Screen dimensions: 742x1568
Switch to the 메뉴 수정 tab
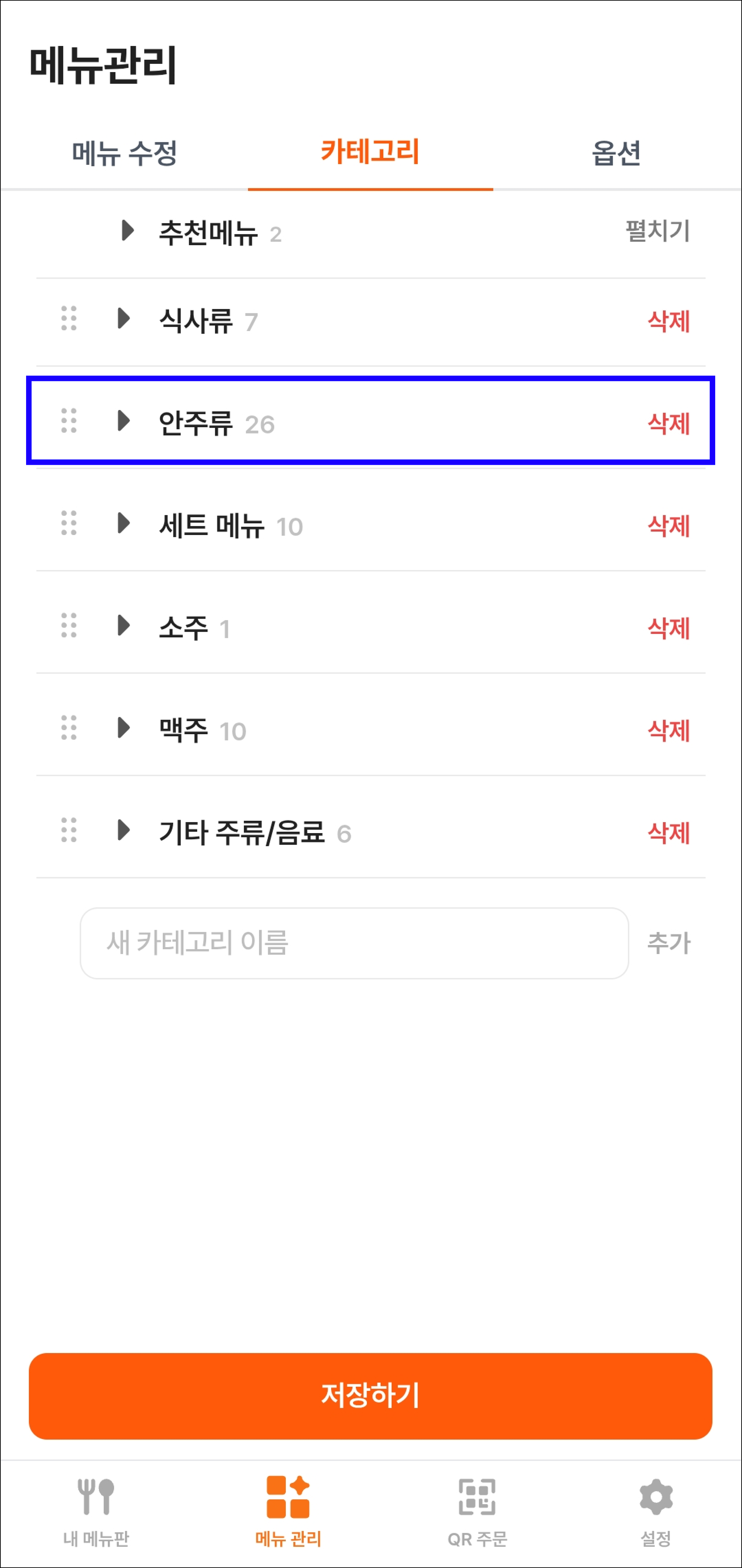point(124,153)
